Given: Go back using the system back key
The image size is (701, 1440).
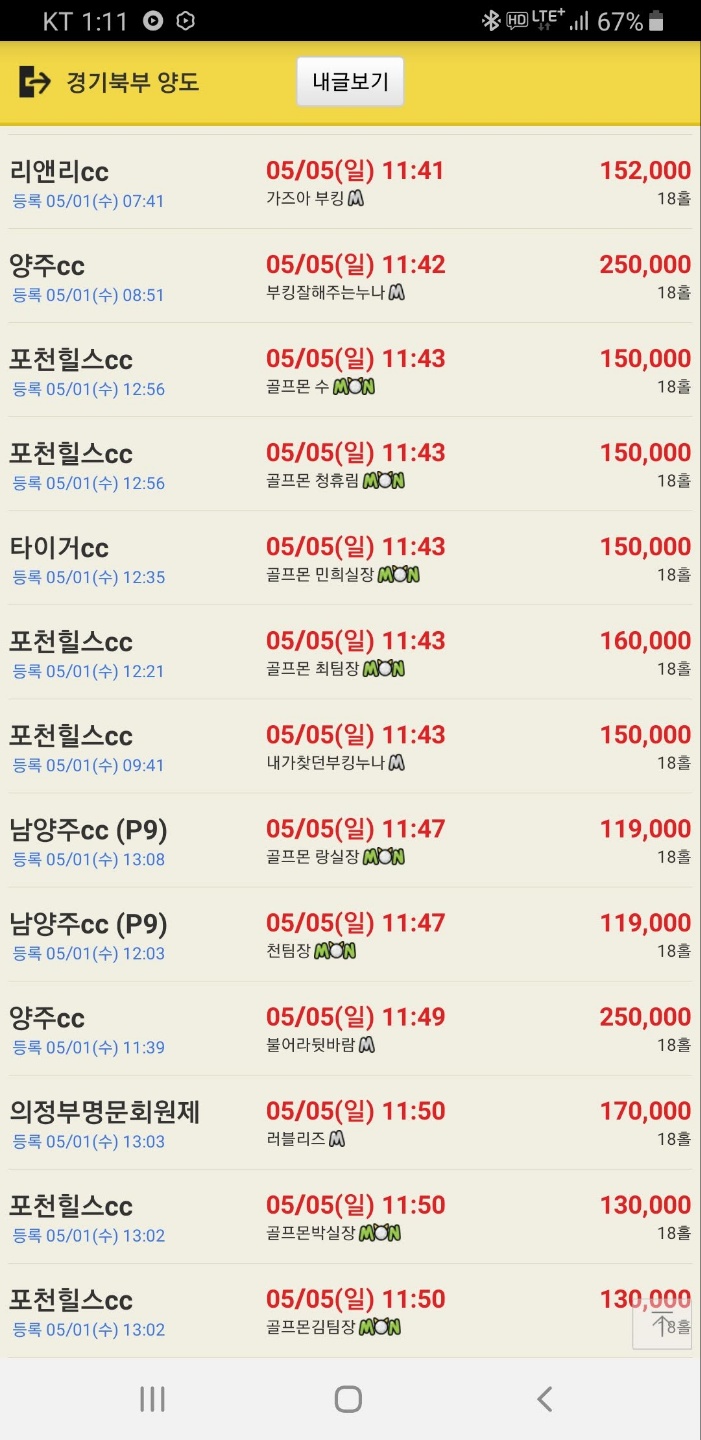Looking at the screenshot, I should pyautogui.click(x=544, y=1399).
